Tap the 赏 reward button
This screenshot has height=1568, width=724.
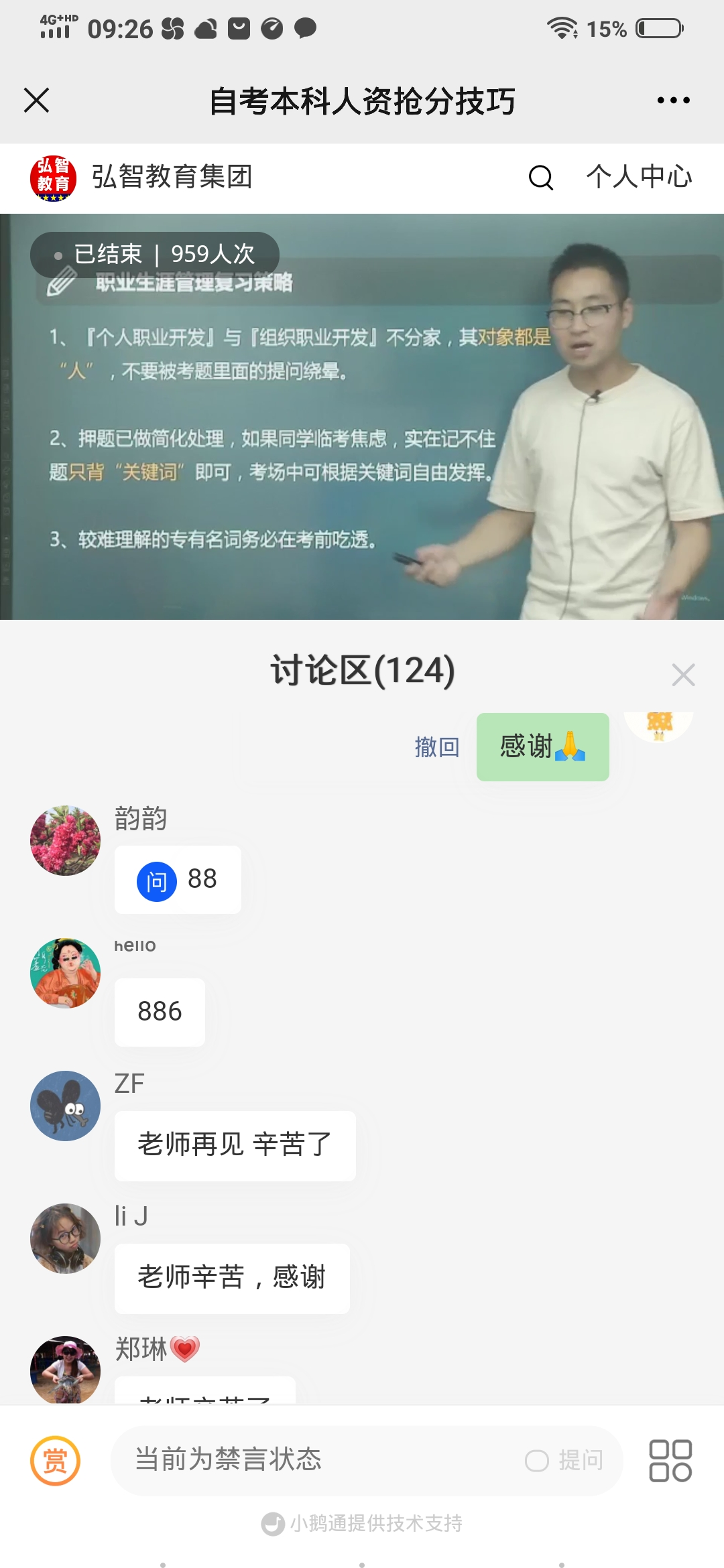pyautogui.click(x=55, y=1460)
